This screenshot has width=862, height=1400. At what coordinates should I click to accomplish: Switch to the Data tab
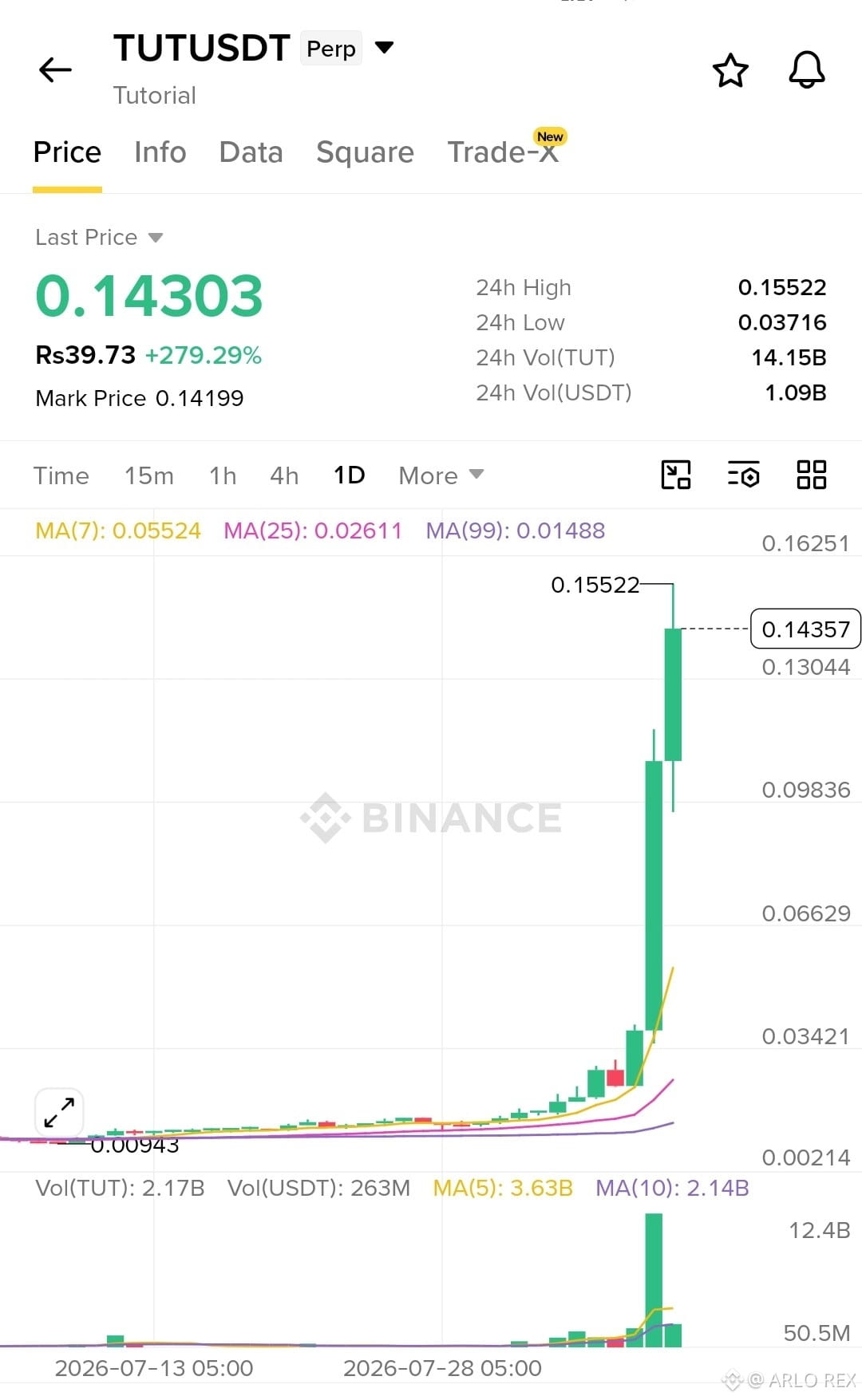[x=251, y=152]
